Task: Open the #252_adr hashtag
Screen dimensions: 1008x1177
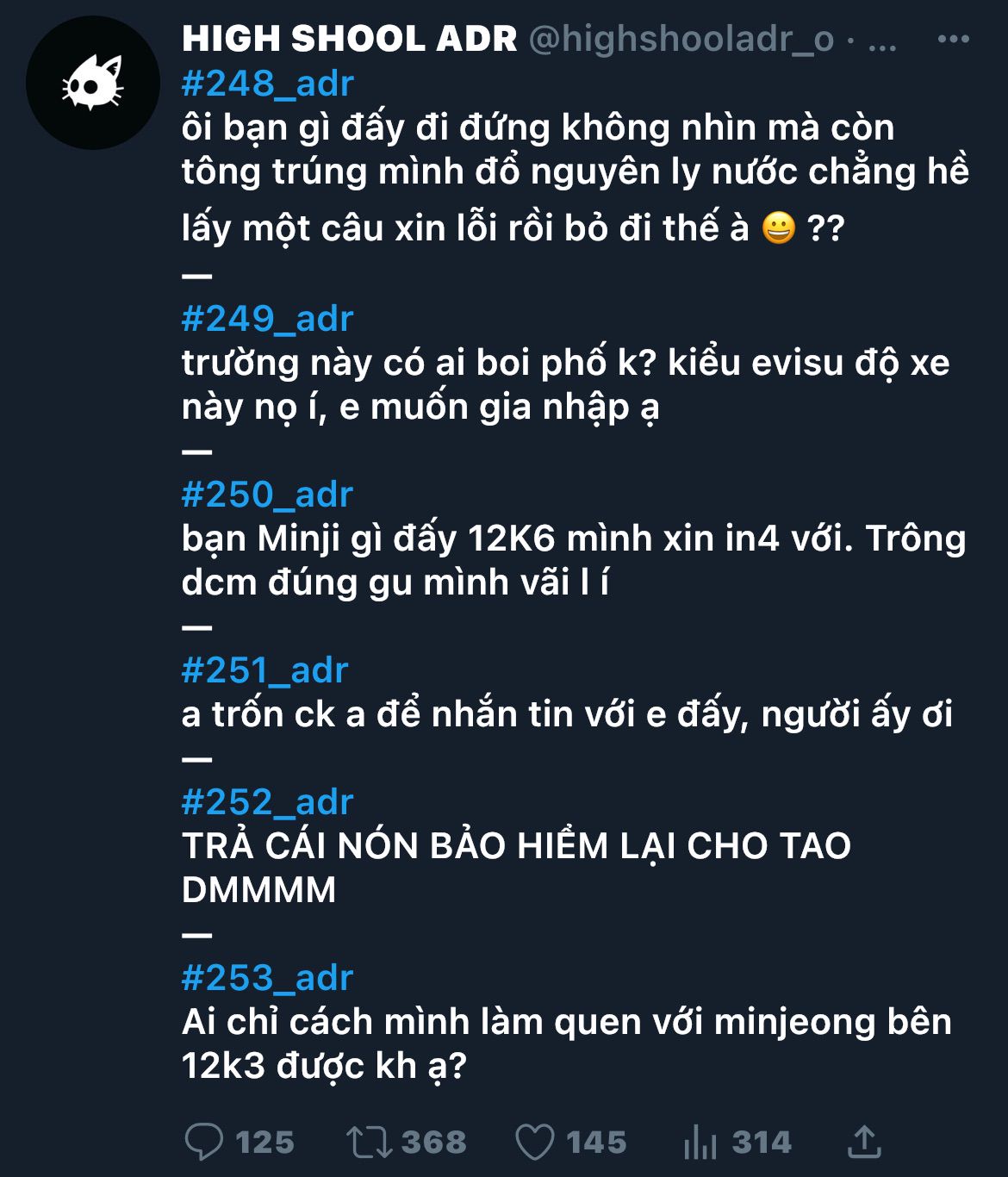Action: click(x=268, y=802)
